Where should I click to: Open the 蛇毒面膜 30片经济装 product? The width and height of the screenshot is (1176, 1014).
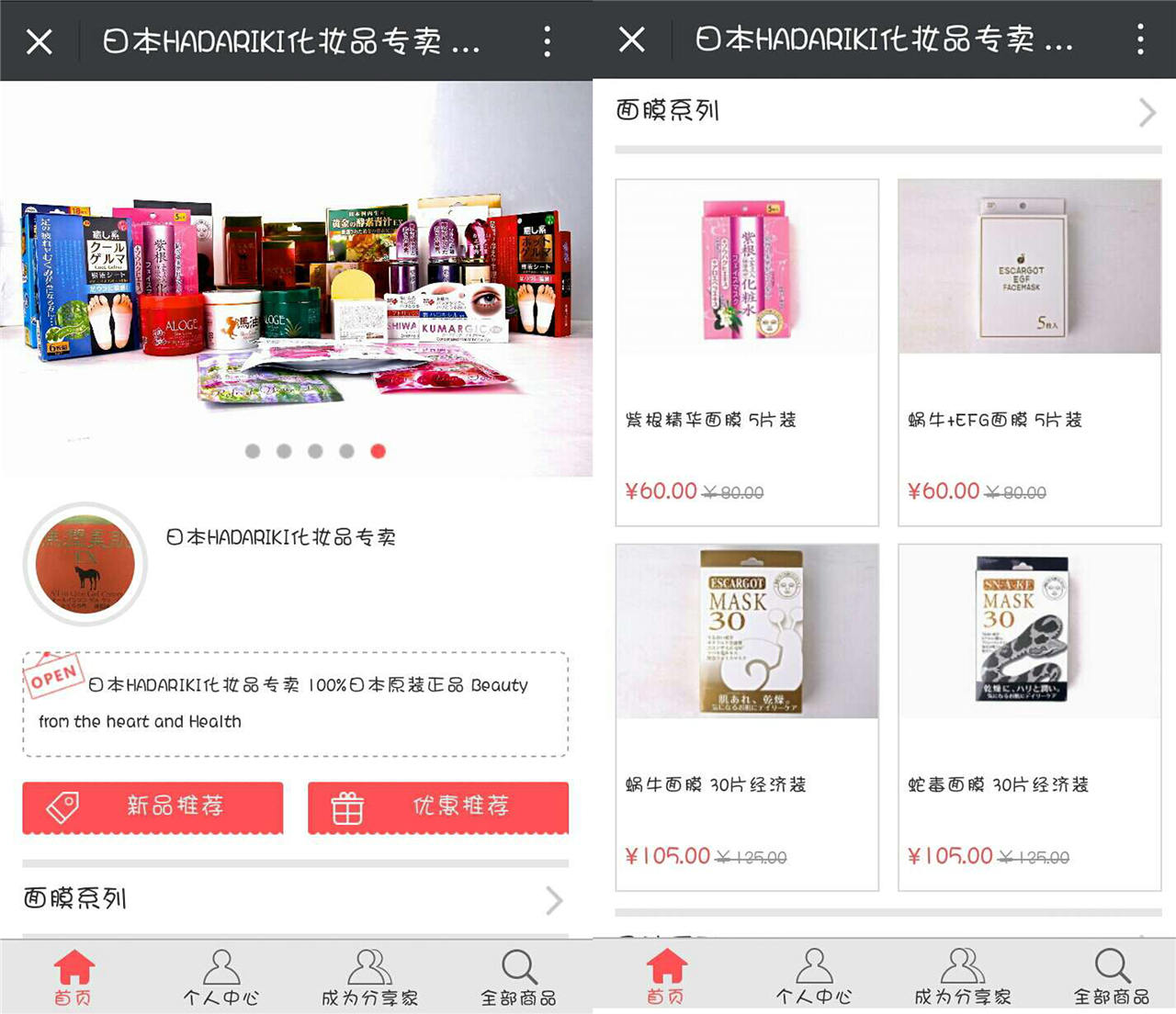click(1029, 716)
